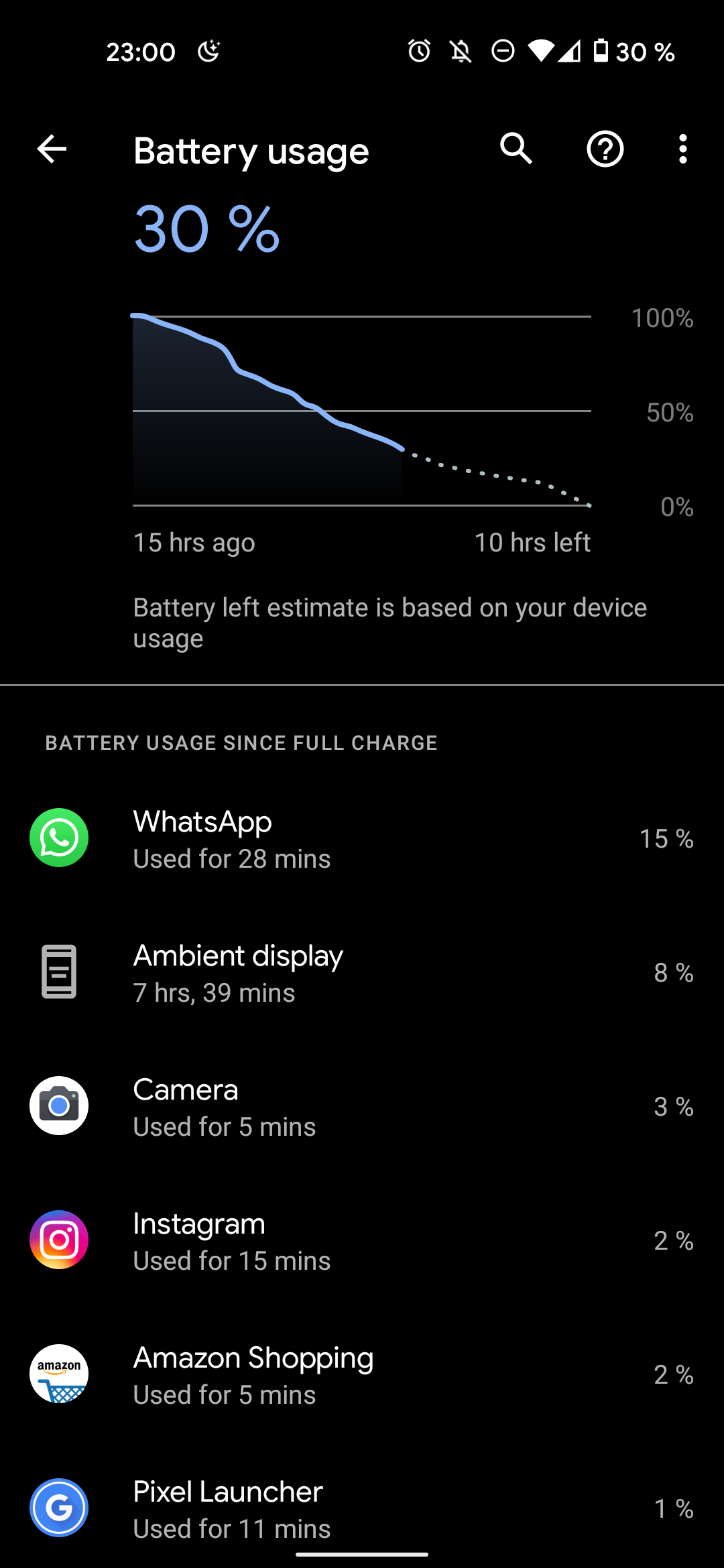Image resolution: width=724 pixels, height=1568 pixels.
Task: Open the help and feedback icon
Action: 605,149
